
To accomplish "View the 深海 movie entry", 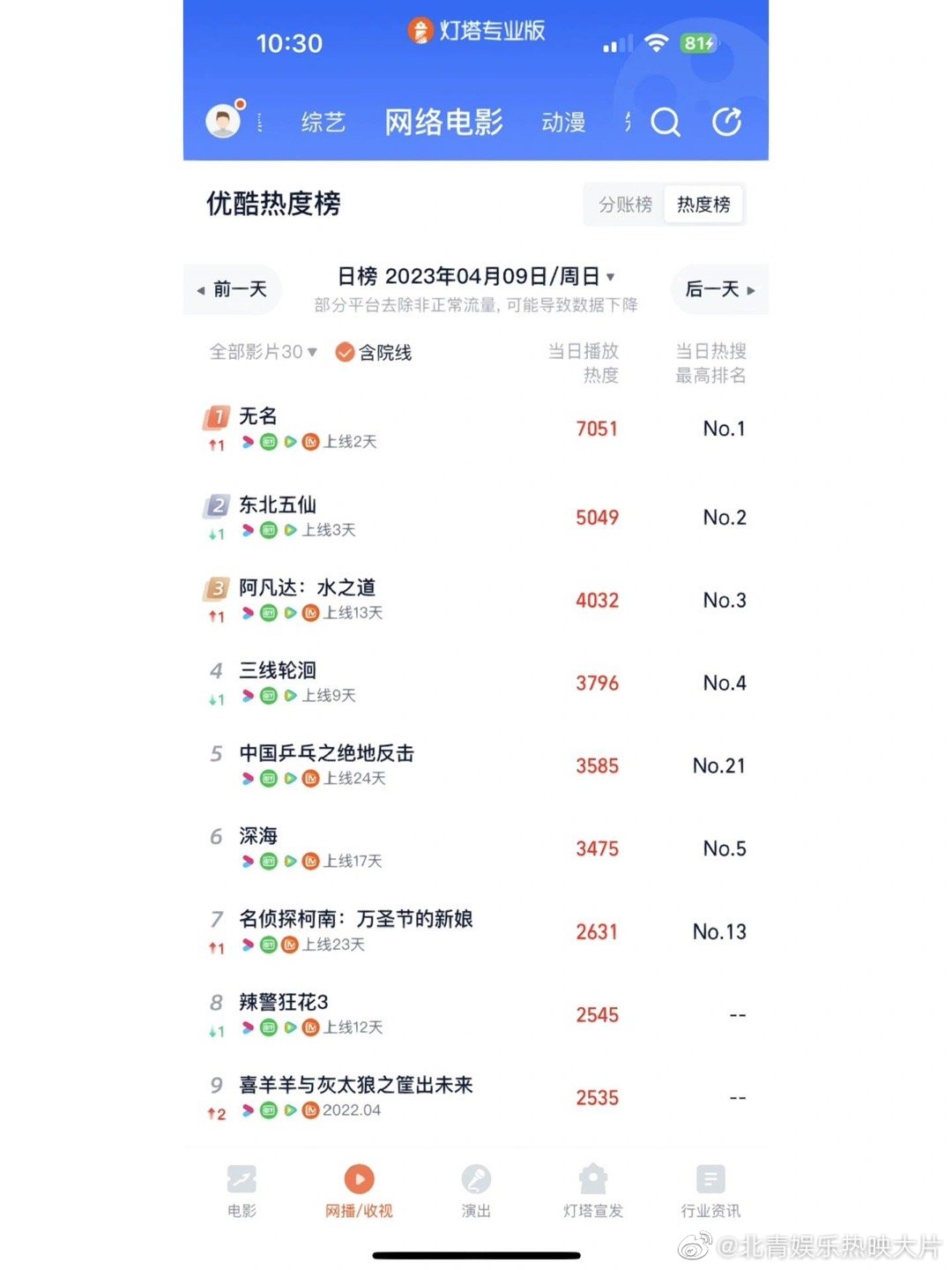I will point(258,836).
